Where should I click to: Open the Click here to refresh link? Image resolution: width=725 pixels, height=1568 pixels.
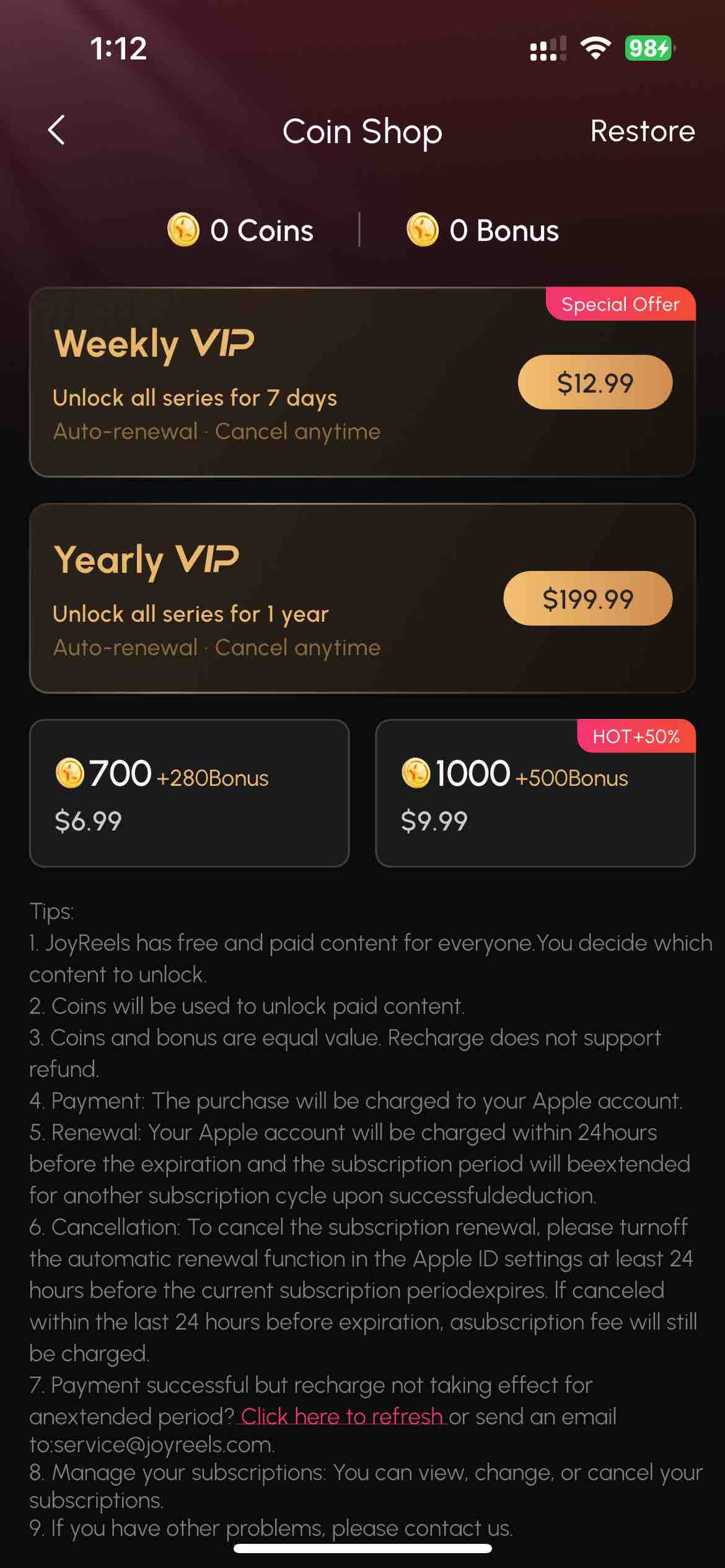point(341,1416)
